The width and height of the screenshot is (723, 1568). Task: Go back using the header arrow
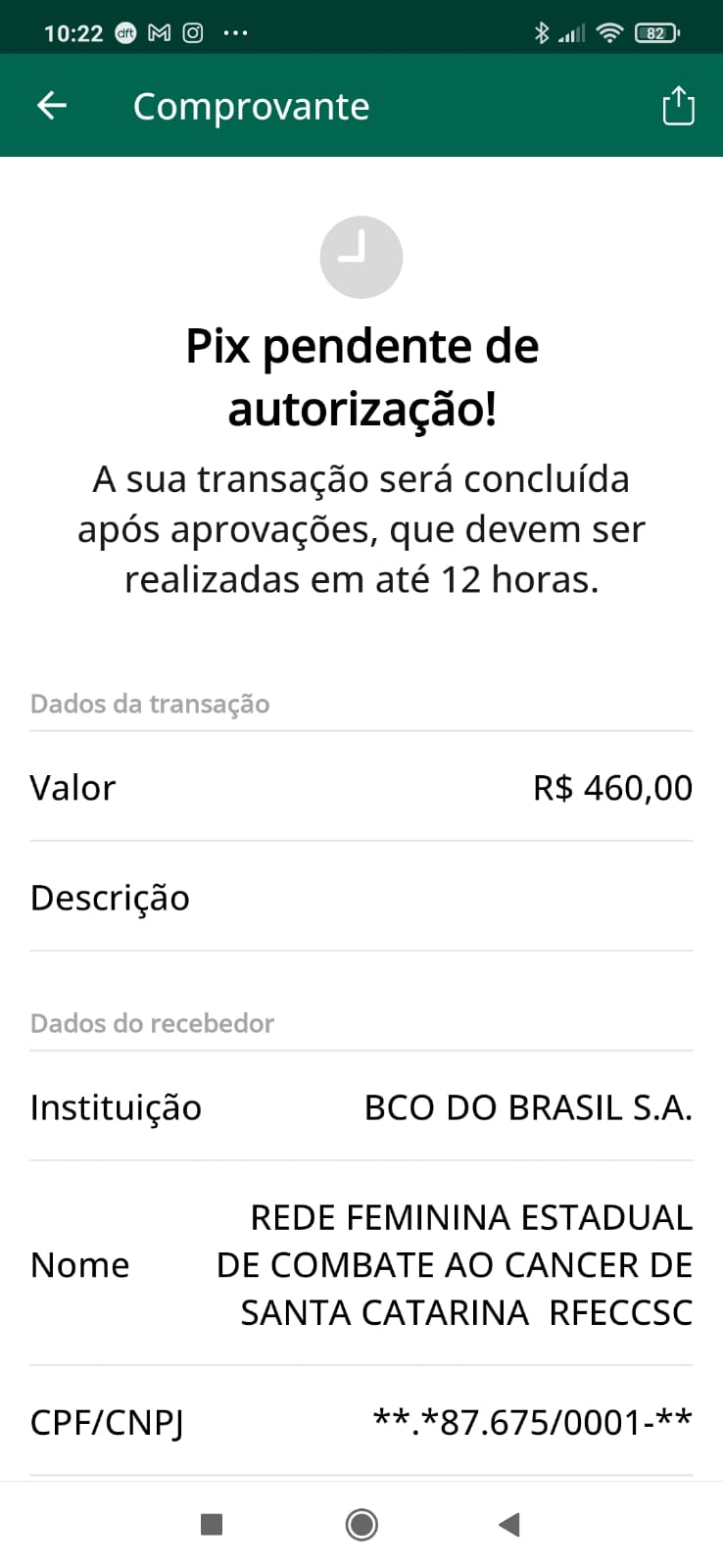coord(52,106)
